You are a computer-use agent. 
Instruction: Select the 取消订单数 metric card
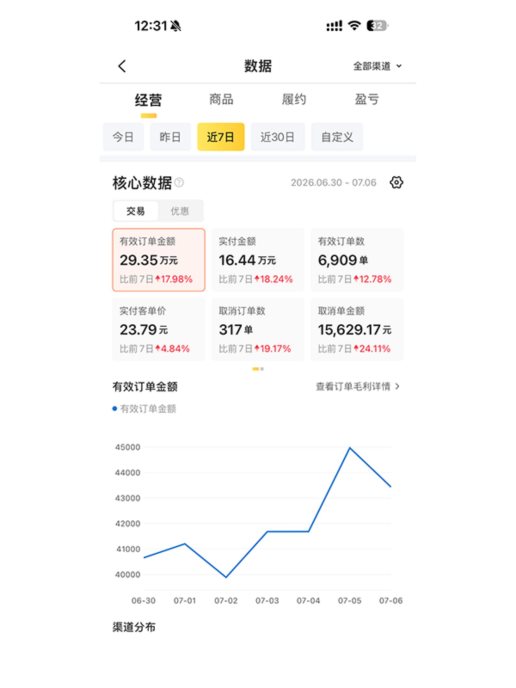coord(258,330)
